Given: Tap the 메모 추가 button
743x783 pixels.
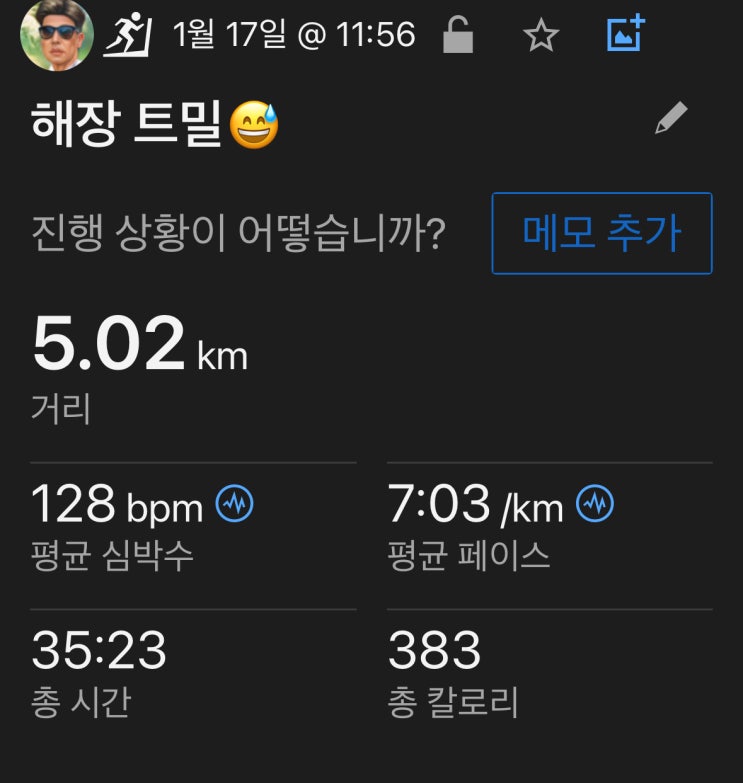Looking at the screenshot, I should coord(602,233).
